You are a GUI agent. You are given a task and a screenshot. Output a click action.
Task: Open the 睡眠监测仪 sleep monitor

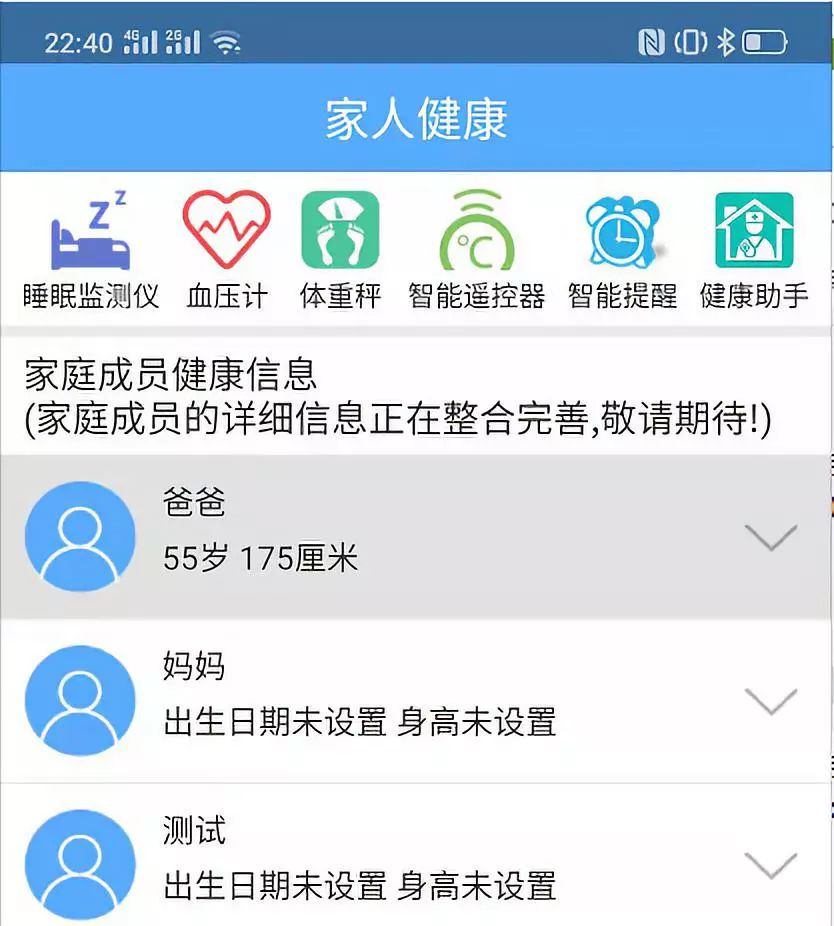point(90,248)
